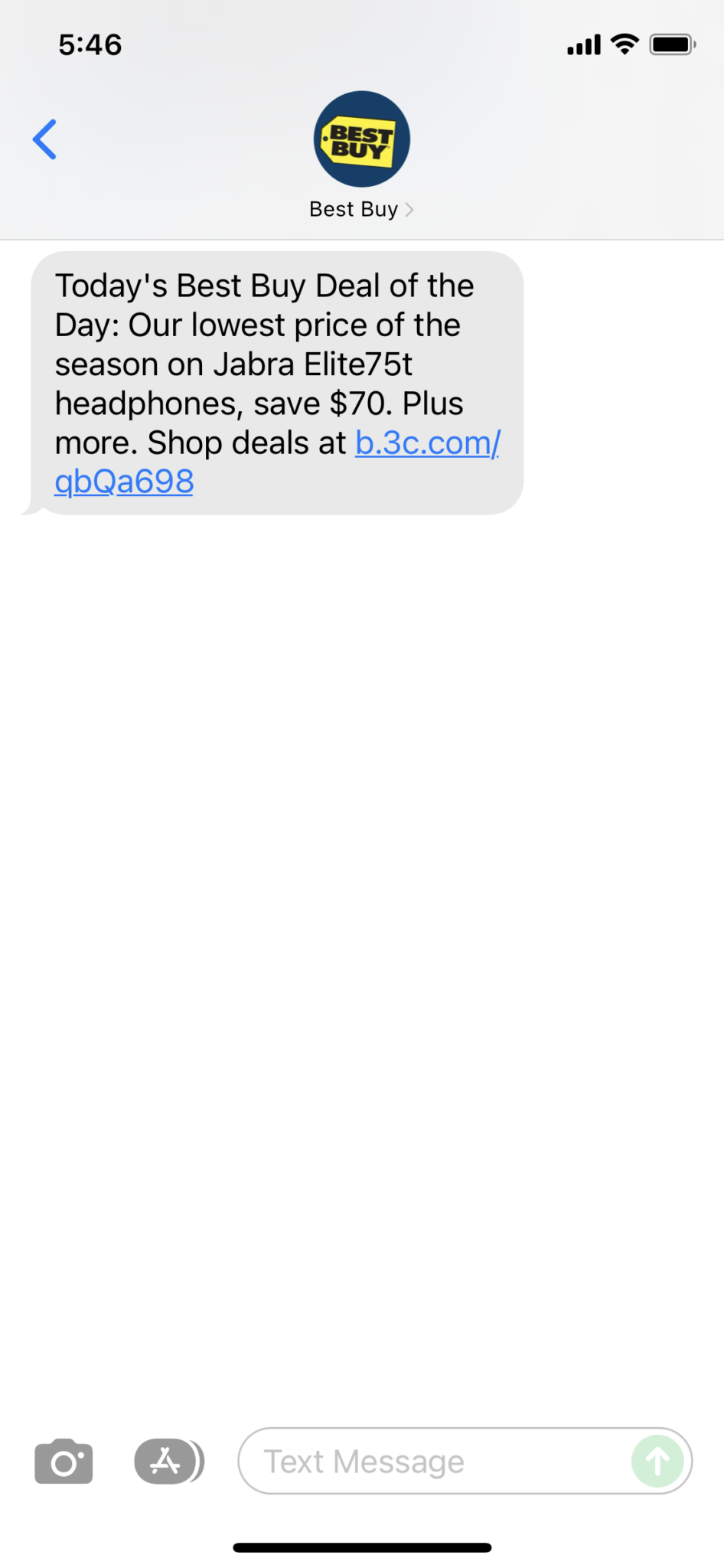Open the camera icon beside the message field
This screenshot has height=1568, width=724.
64,1461
